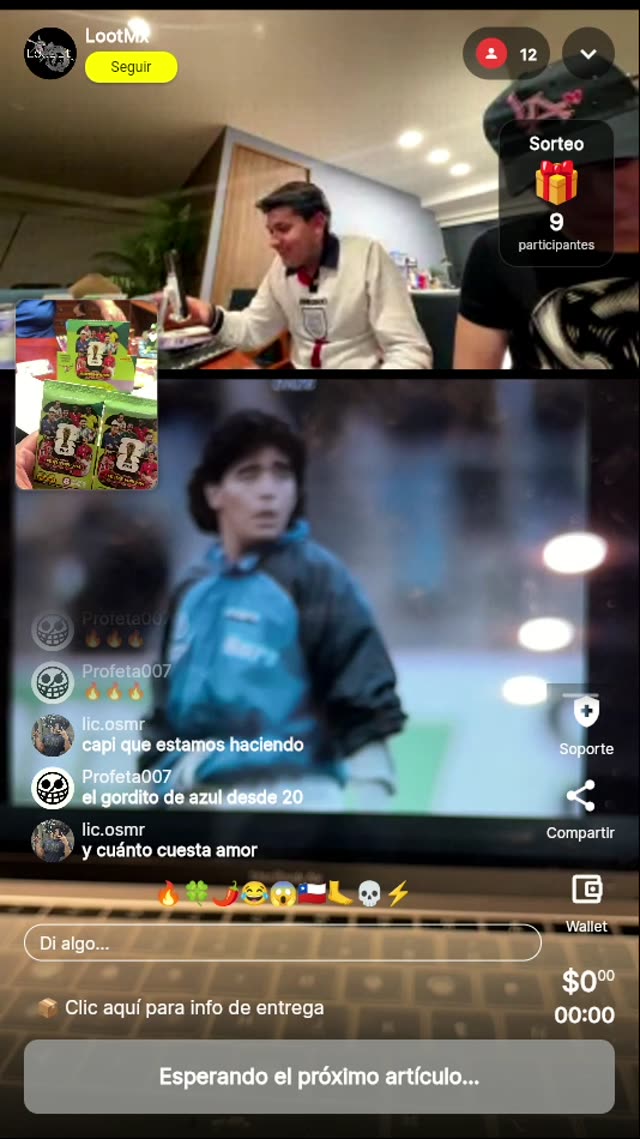Open Soporte help shield
The width and height of the screenshot is (640, 1139).
pos(585,712)
